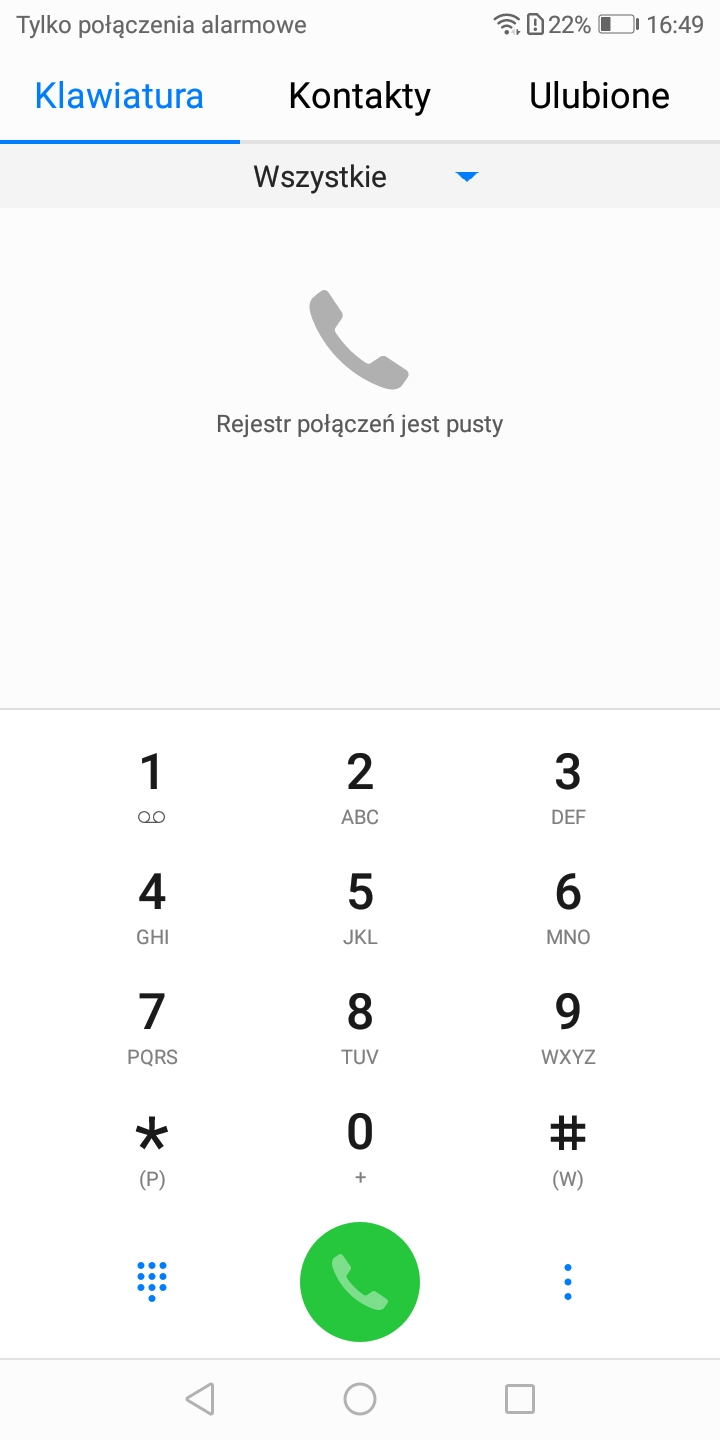Tap the 9 WXYZ key

tap(568, 1028)
